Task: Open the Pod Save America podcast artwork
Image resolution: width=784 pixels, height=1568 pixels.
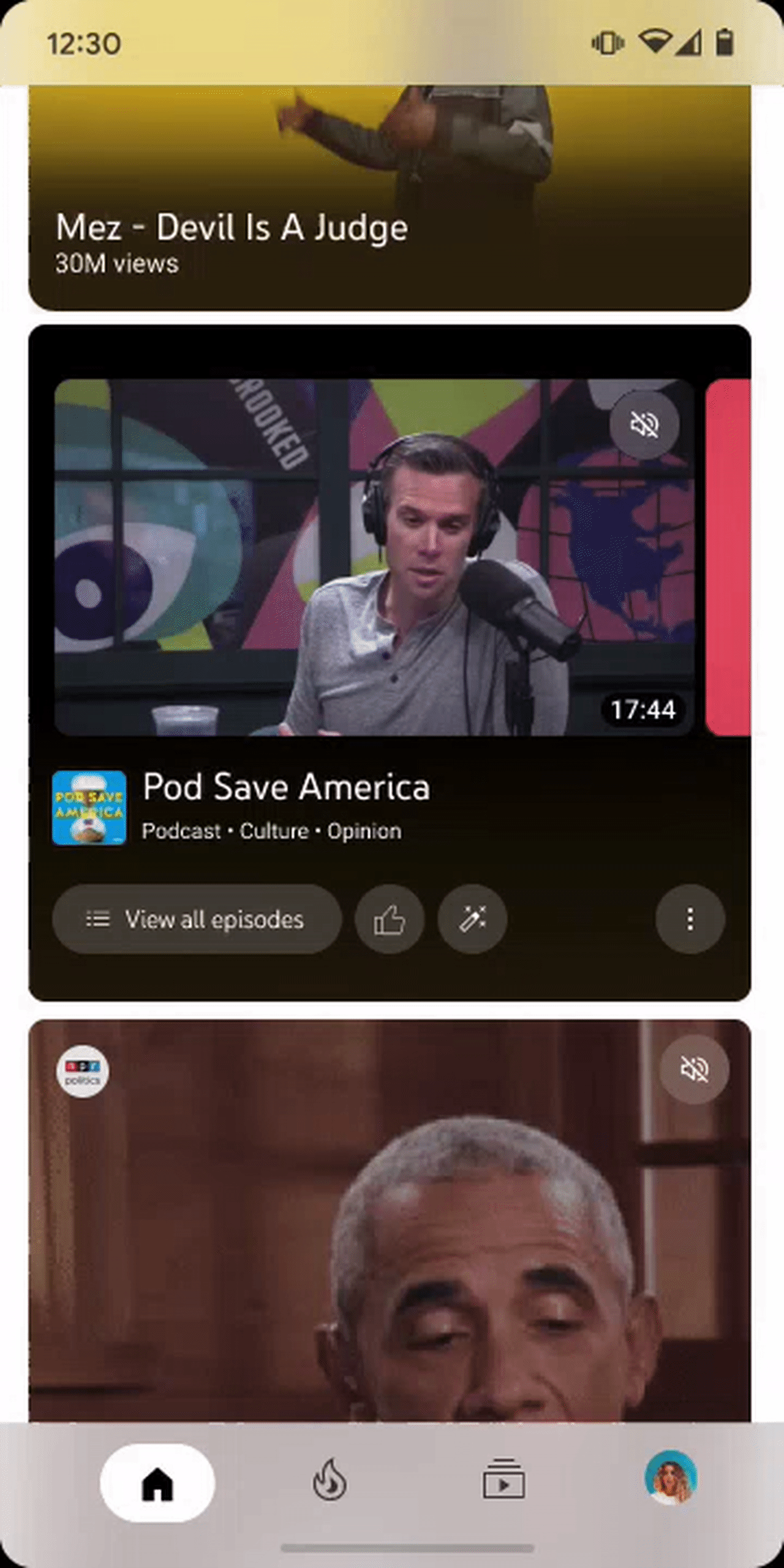Action: click(x=89, y=808)
